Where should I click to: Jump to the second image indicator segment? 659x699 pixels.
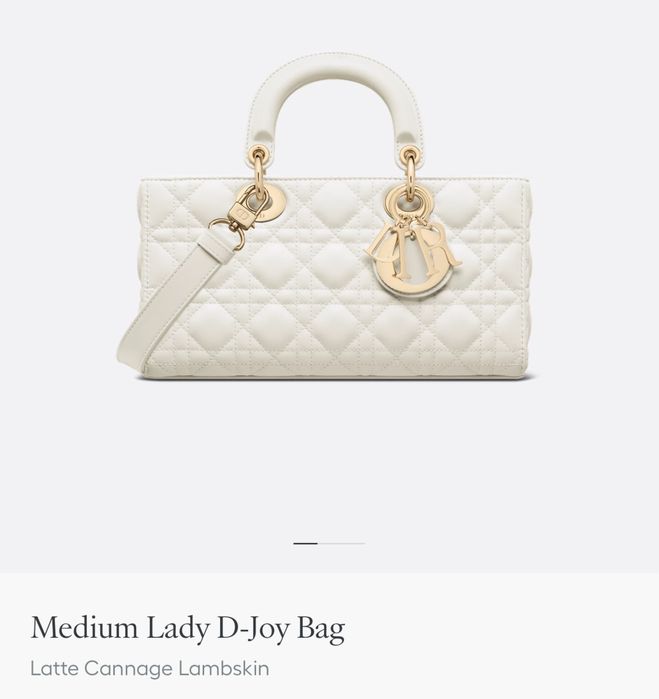tap(342, 543)
